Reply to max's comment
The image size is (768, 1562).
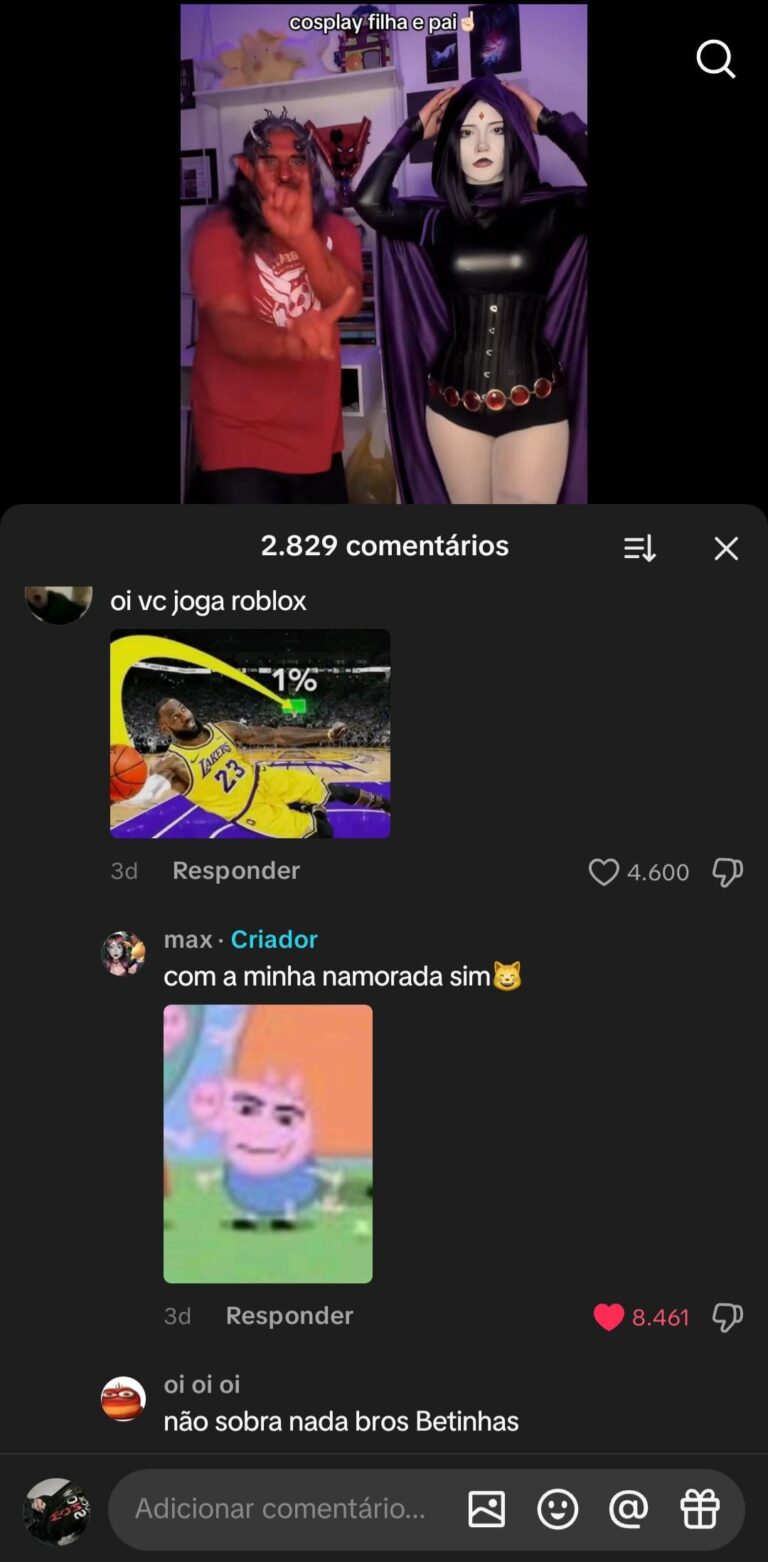289,1316
